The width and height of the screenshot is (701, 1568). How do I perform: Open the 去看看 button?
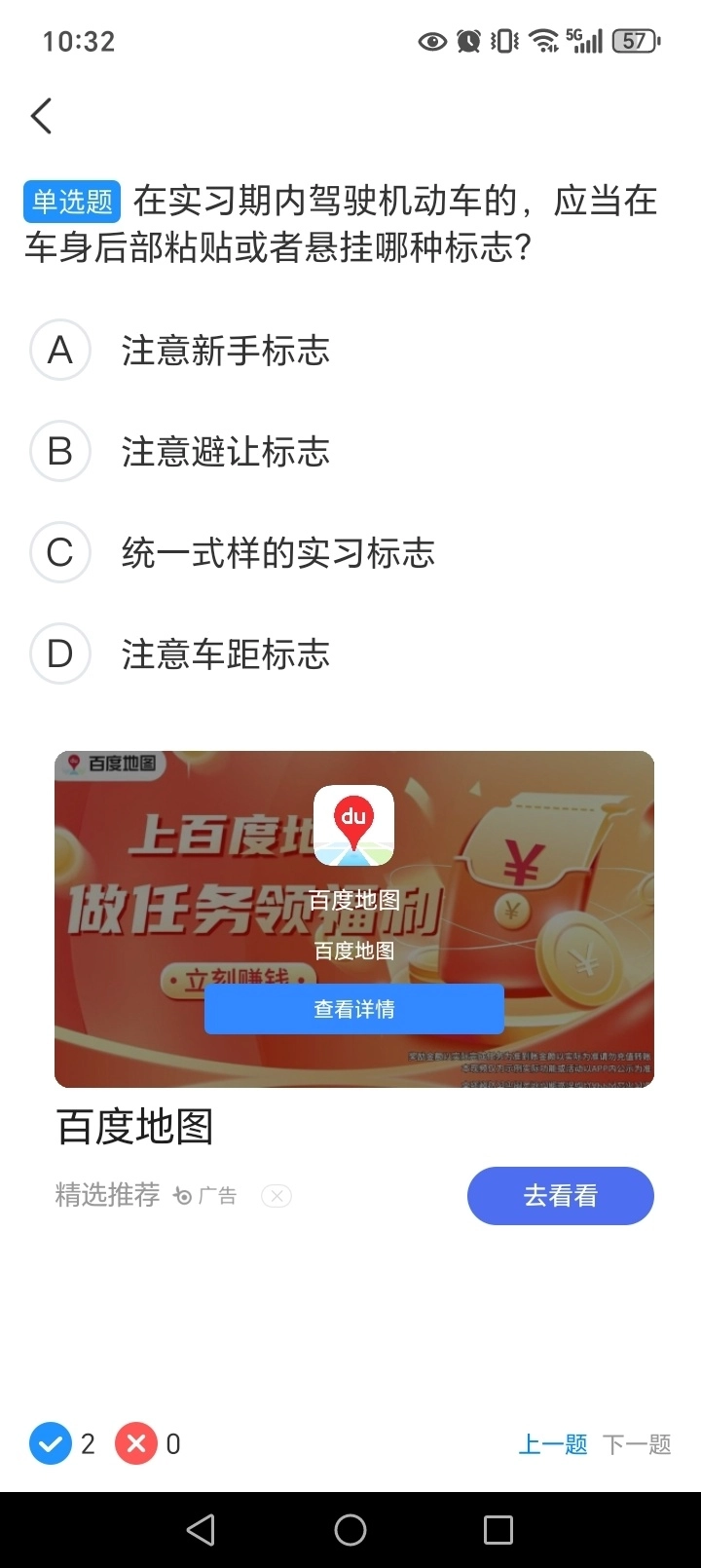[x=560, y=1196]
